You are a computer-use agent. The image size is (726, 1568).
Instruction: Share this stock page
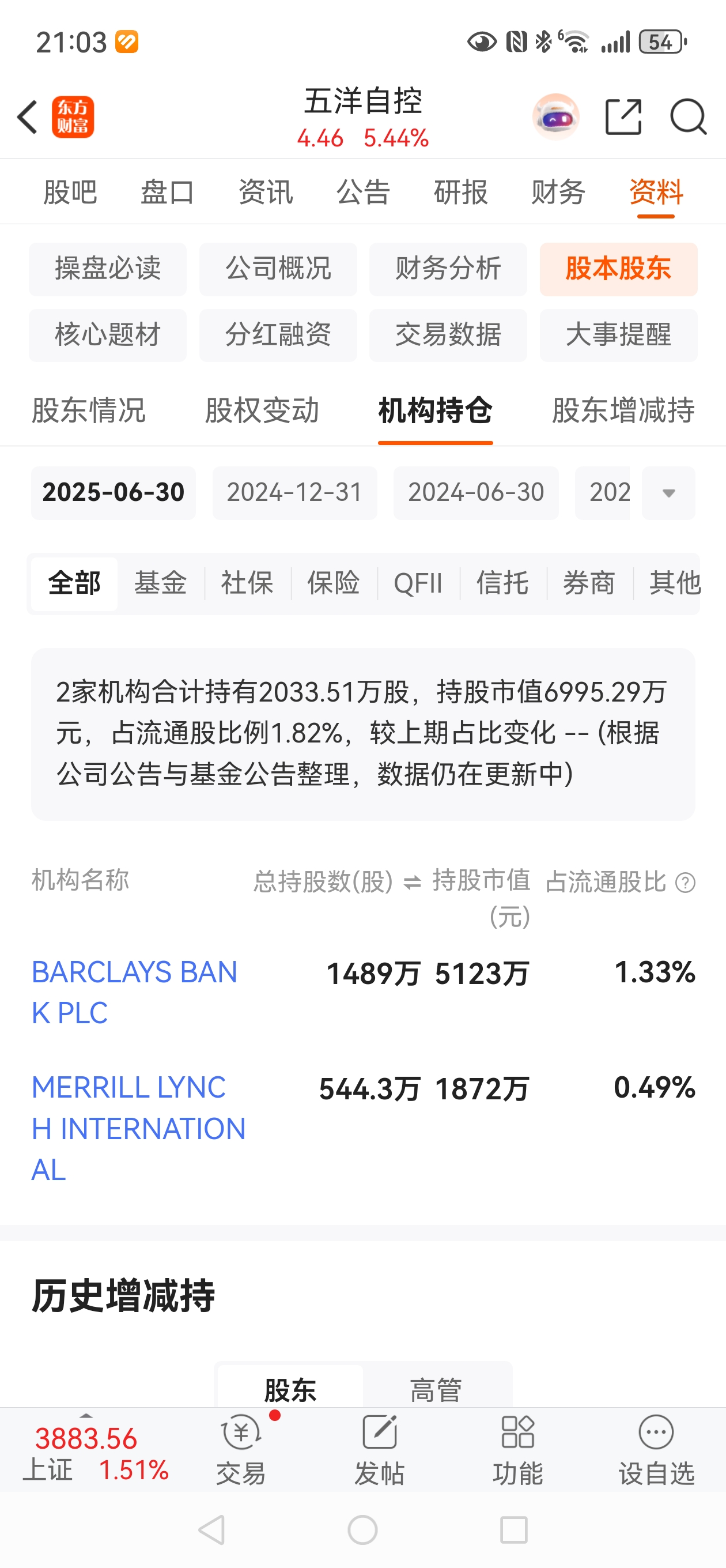[x=623, y=117]
